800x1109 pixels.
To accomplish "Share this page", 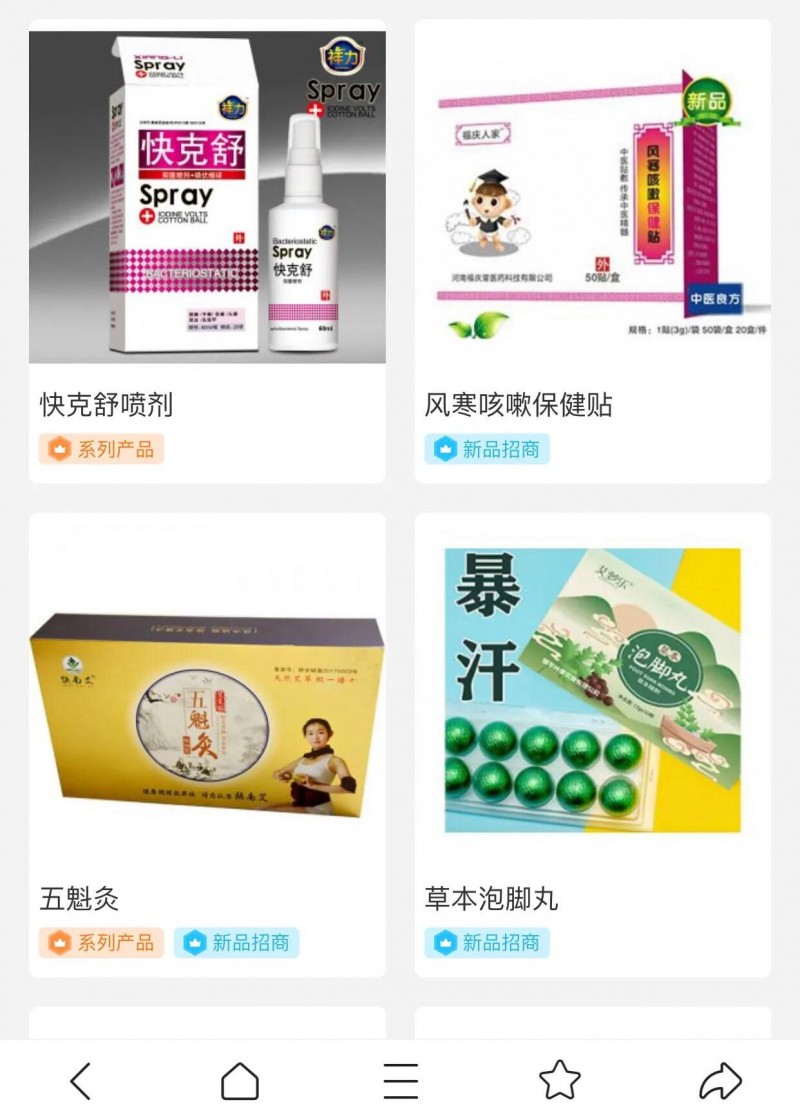I will 720,1080.
